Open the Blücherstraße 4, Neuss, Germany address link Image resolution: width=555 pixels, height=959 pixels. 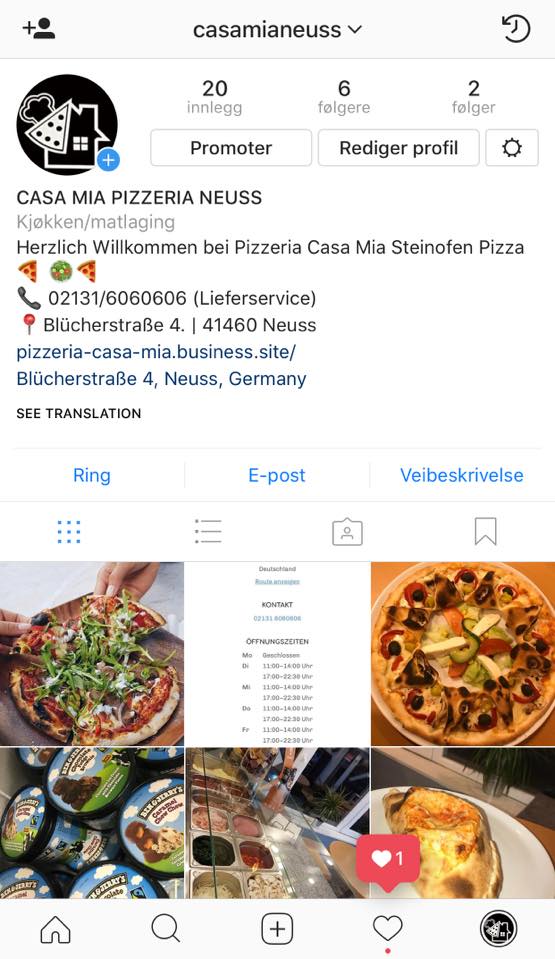click(162, 379)
